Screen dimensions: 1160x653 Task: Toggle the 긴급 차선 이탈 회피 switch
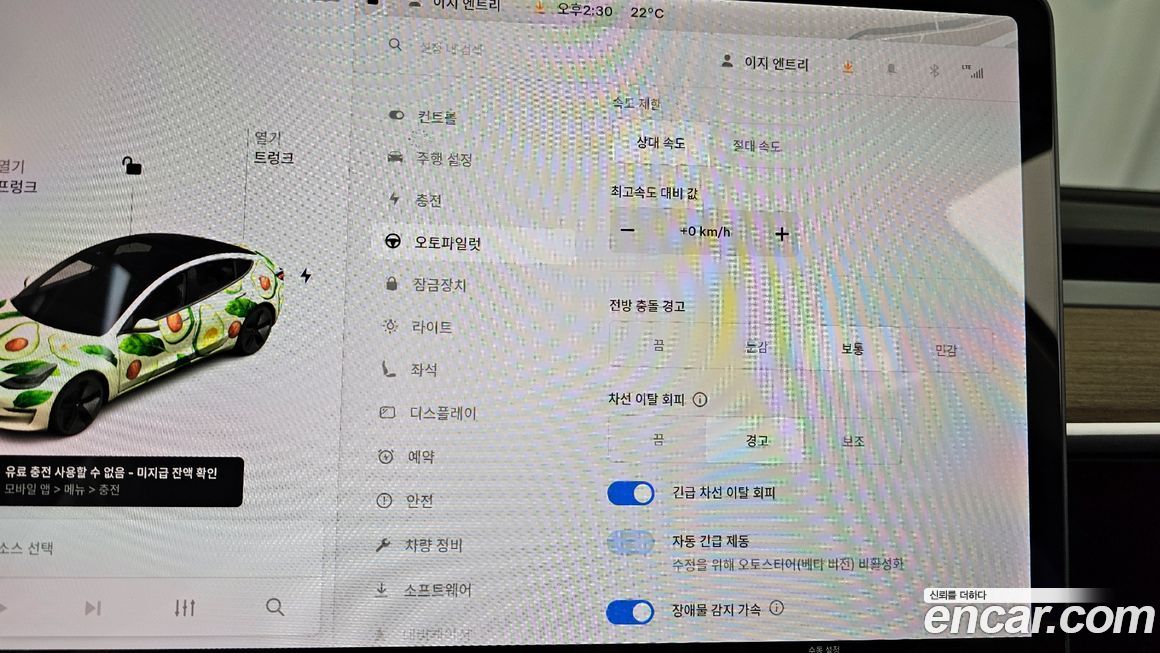pos(631,493)
